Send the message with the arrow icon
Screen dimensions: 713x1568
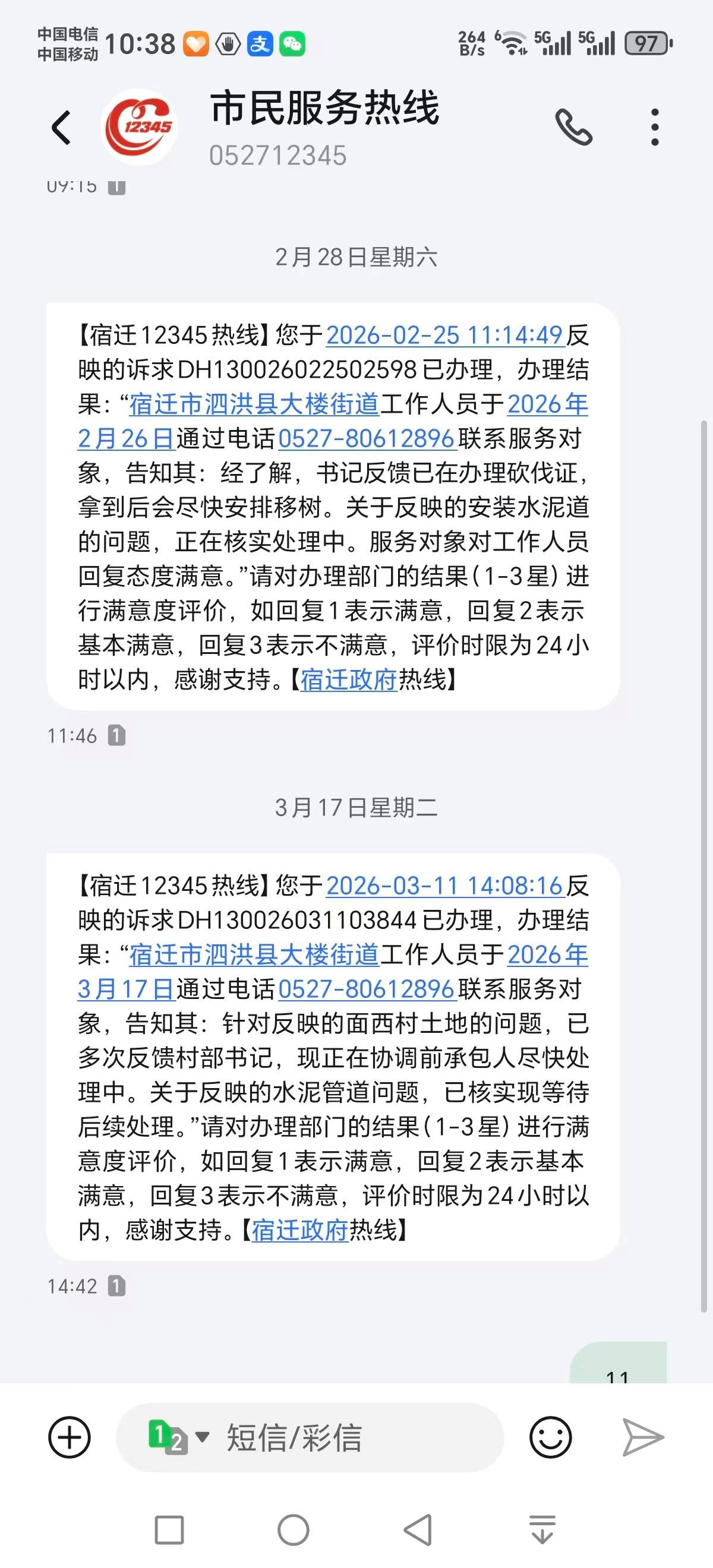point(642,1437)
